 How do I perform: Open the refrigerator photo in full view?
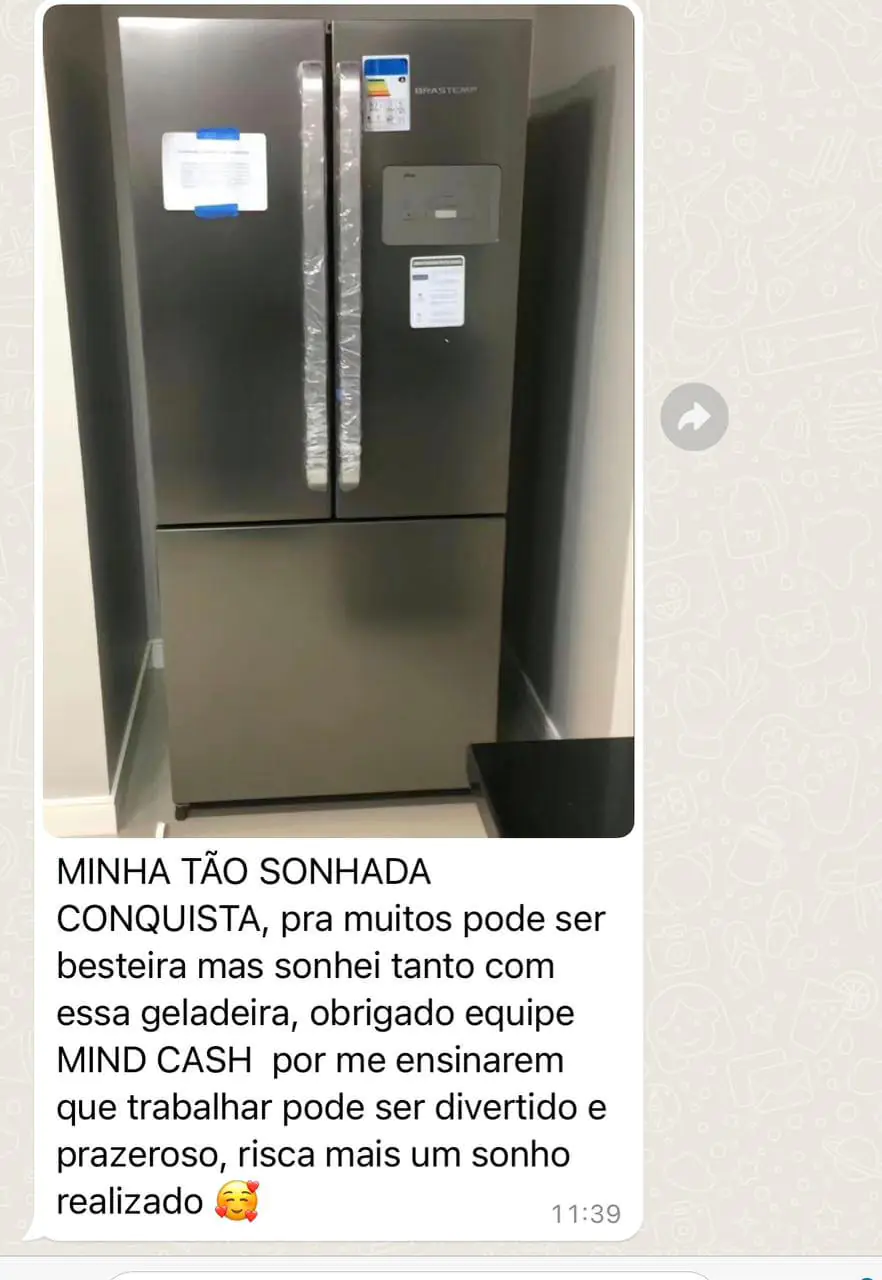(x=338, y=420)
